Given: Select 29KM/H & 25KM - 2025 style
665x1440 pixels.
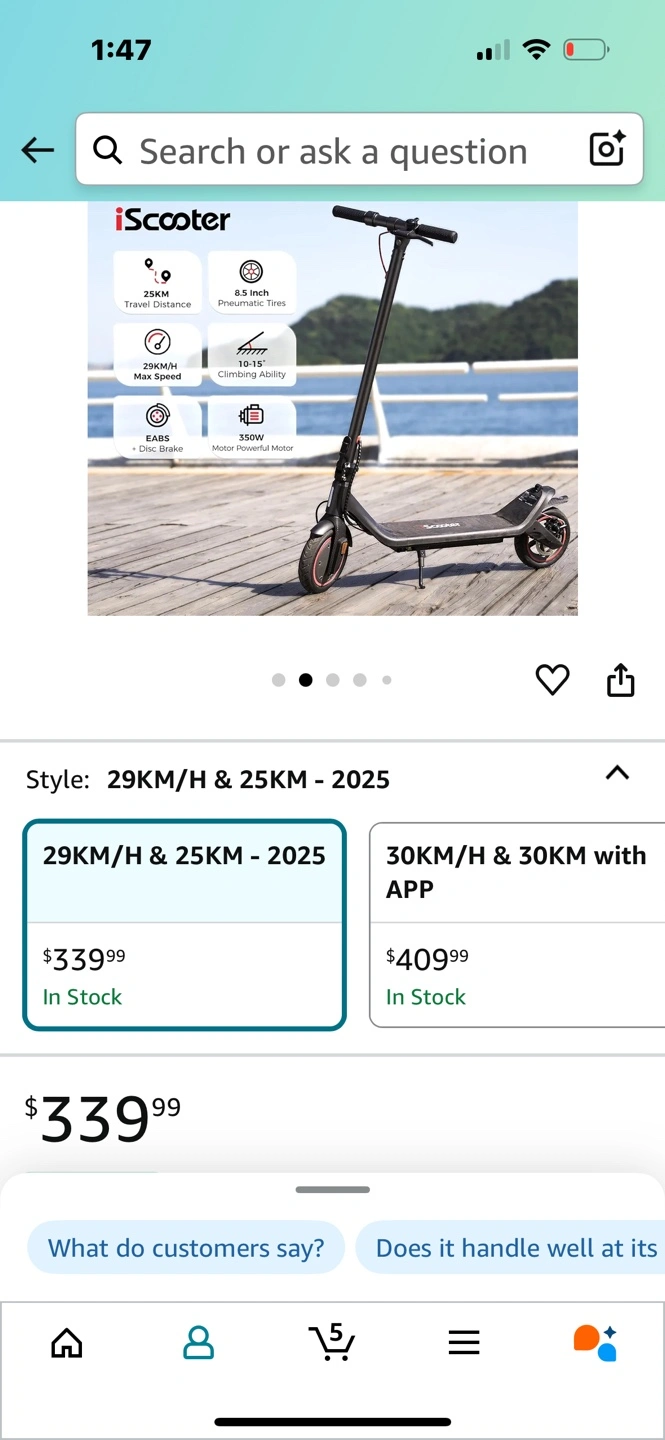Looking at the screenshot, I should pos(184,924).
